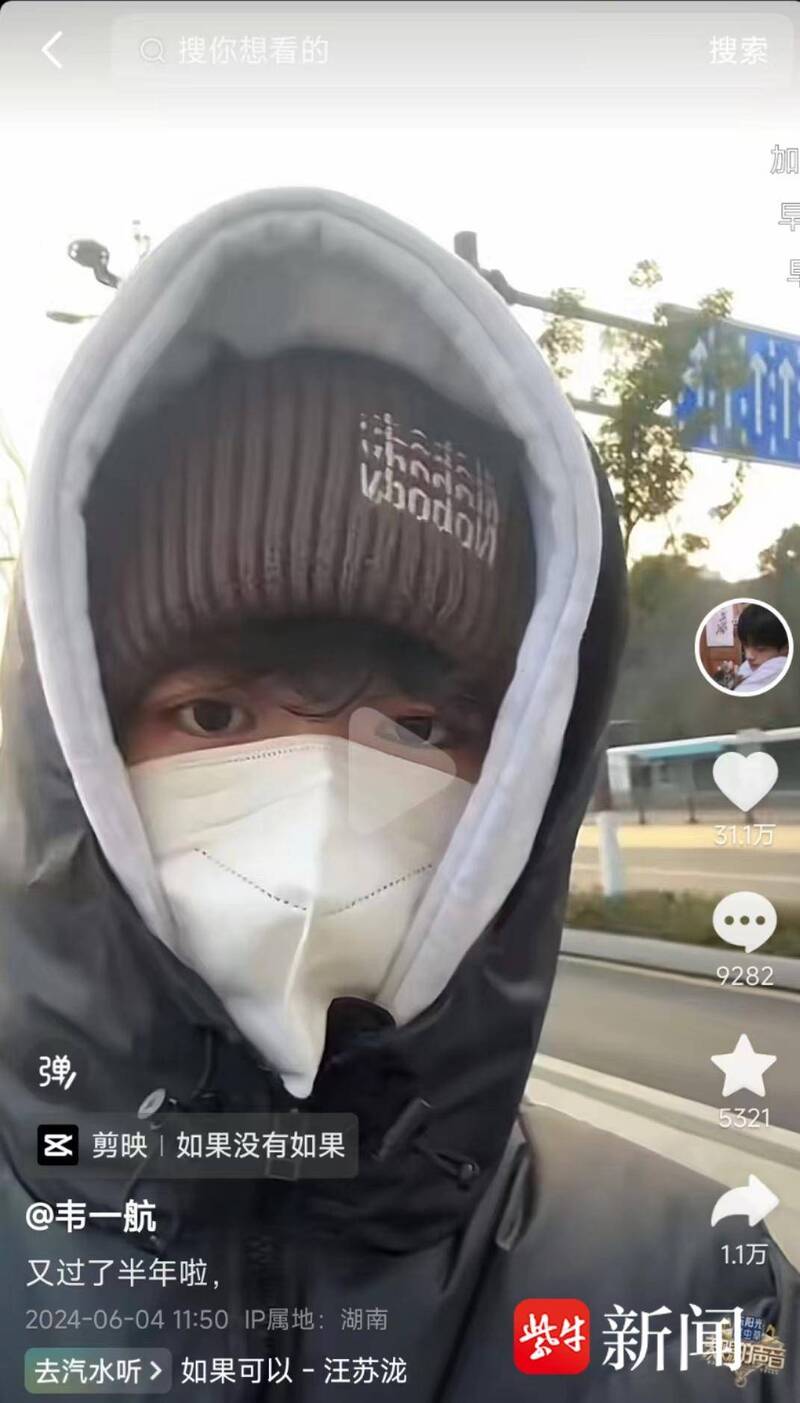The height and width of the screenshot is (1403, 800).
Task: Add the video to favorites via the star
Action: pos(744,1066)
